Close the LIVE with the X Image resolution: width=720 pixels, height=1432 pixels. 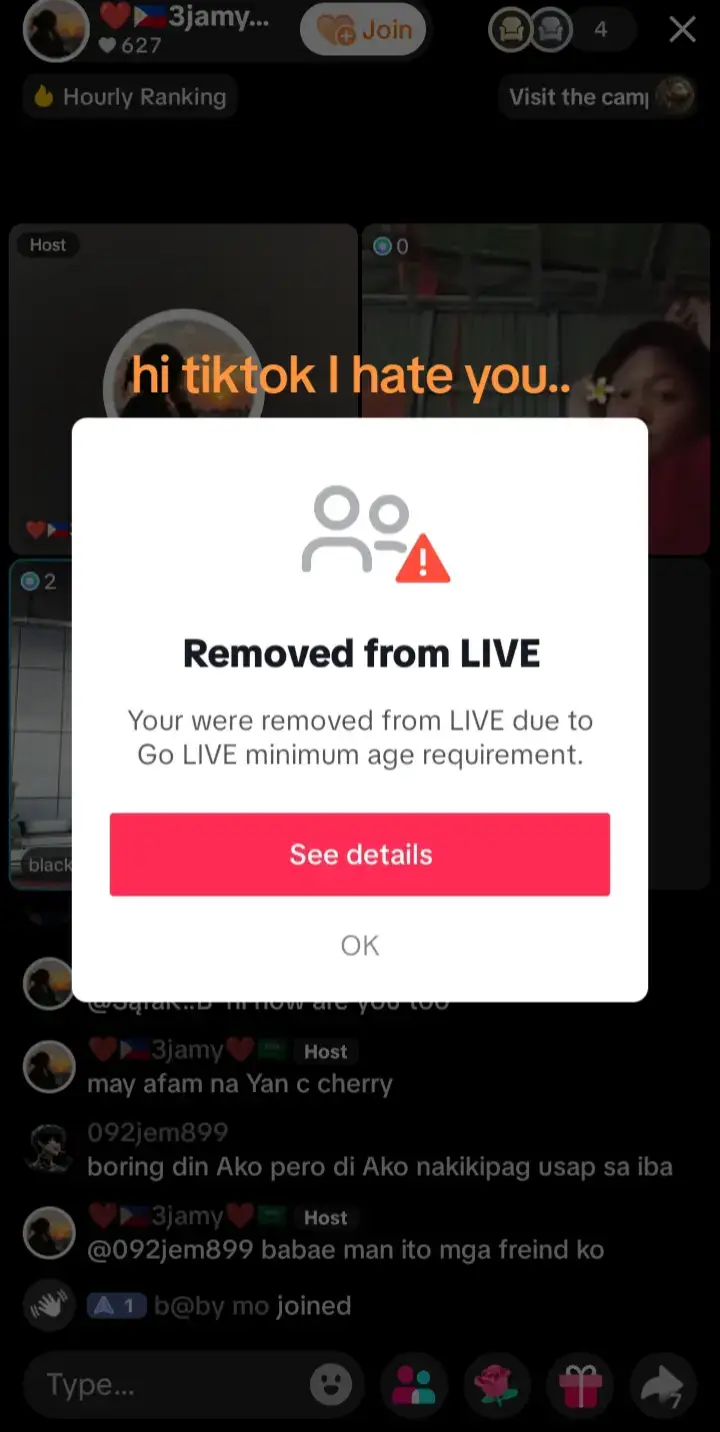[x=682, y=30]
